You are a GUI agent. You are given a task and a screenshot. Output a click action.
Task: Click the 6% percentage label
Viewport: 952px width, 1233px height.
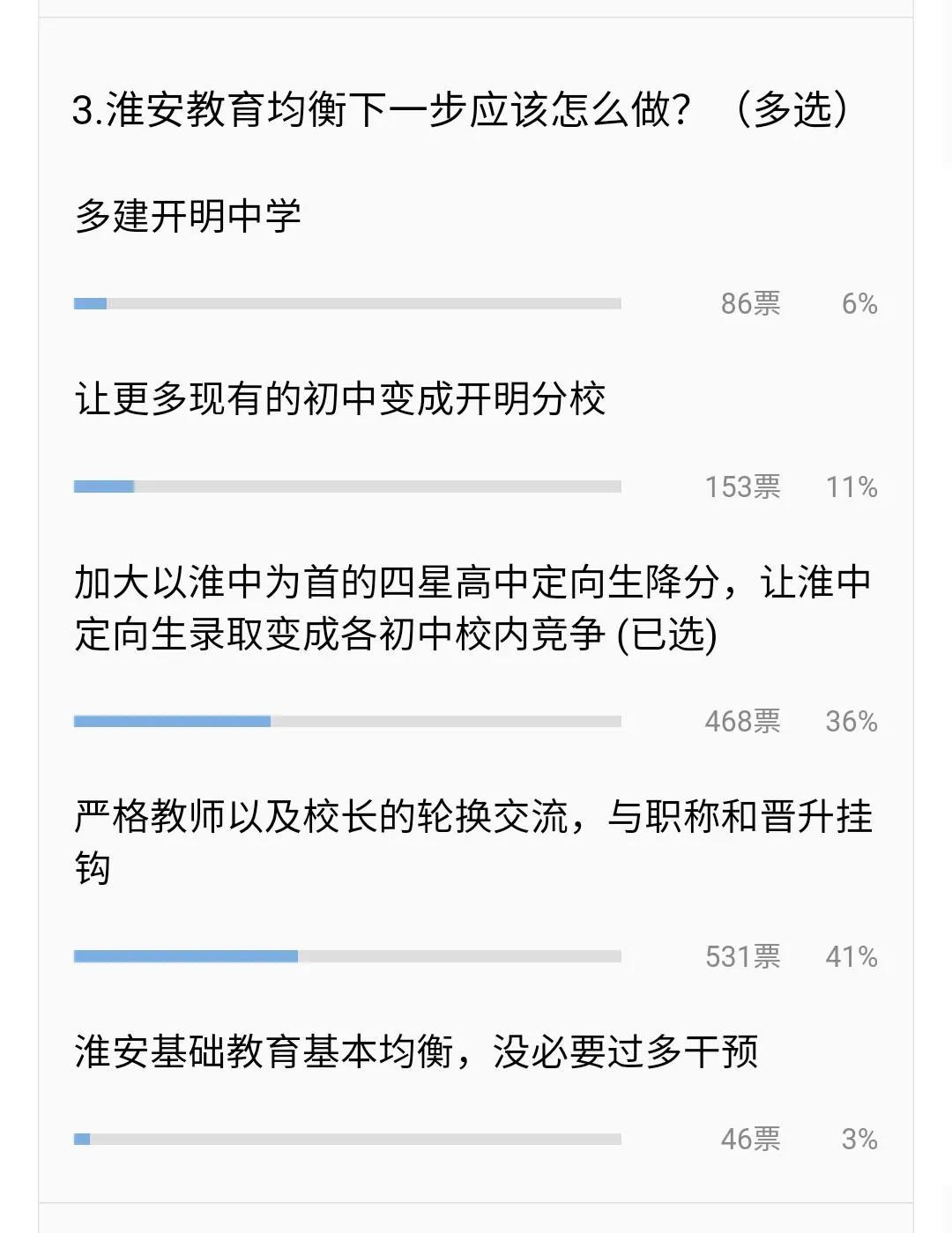(859, 303)
